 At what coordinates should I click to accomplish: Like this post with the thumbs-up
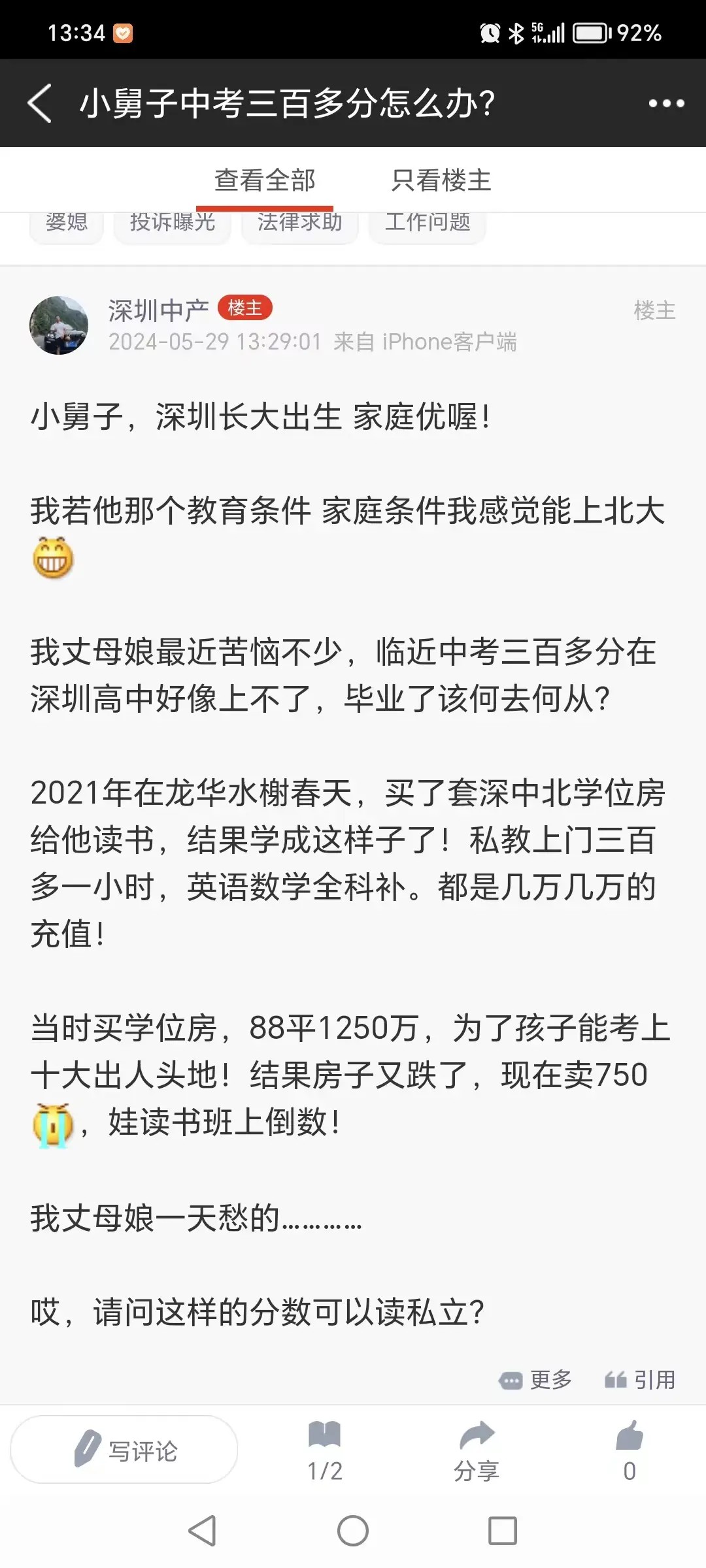pyautogui.click(x=630, y=1450)
